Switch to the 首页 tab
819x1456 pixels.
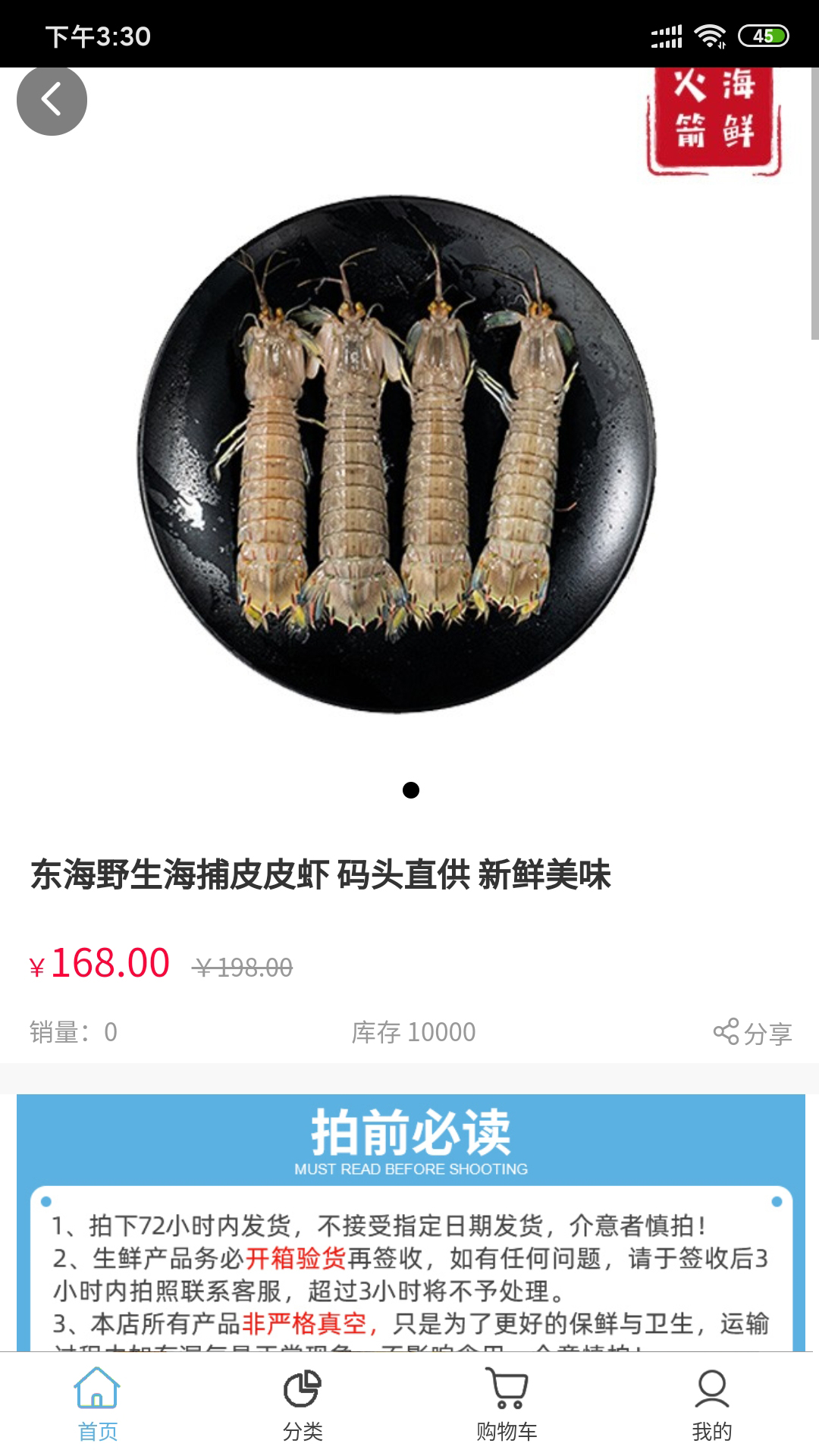coord(98,1404)
